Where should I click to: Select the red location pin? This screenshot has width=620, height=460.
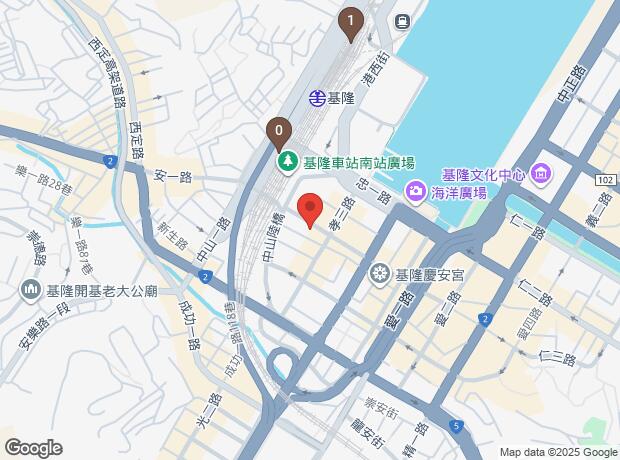coord(310,210)
